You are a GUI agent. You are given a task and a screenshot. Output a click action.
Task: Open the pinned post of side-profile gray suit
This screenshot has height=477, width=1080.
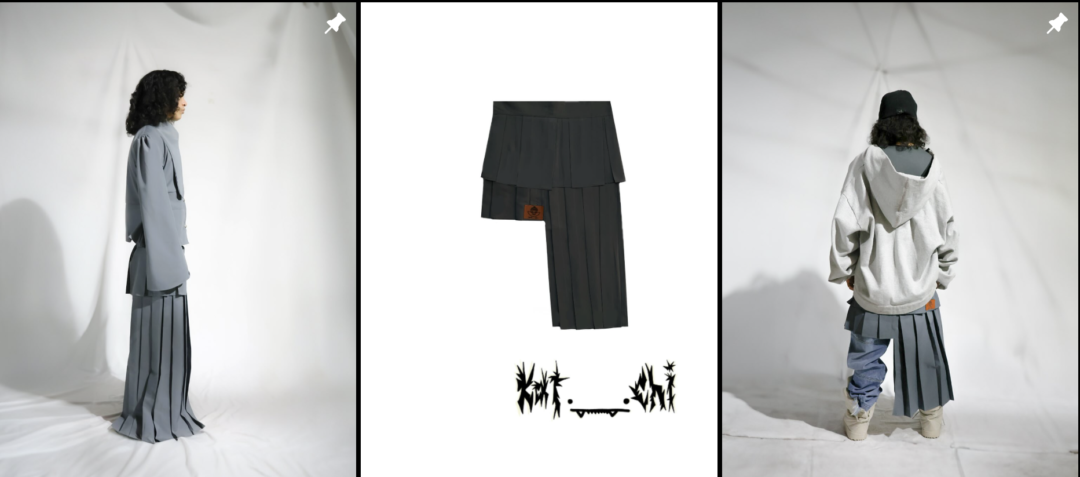[x=178, y=240]
